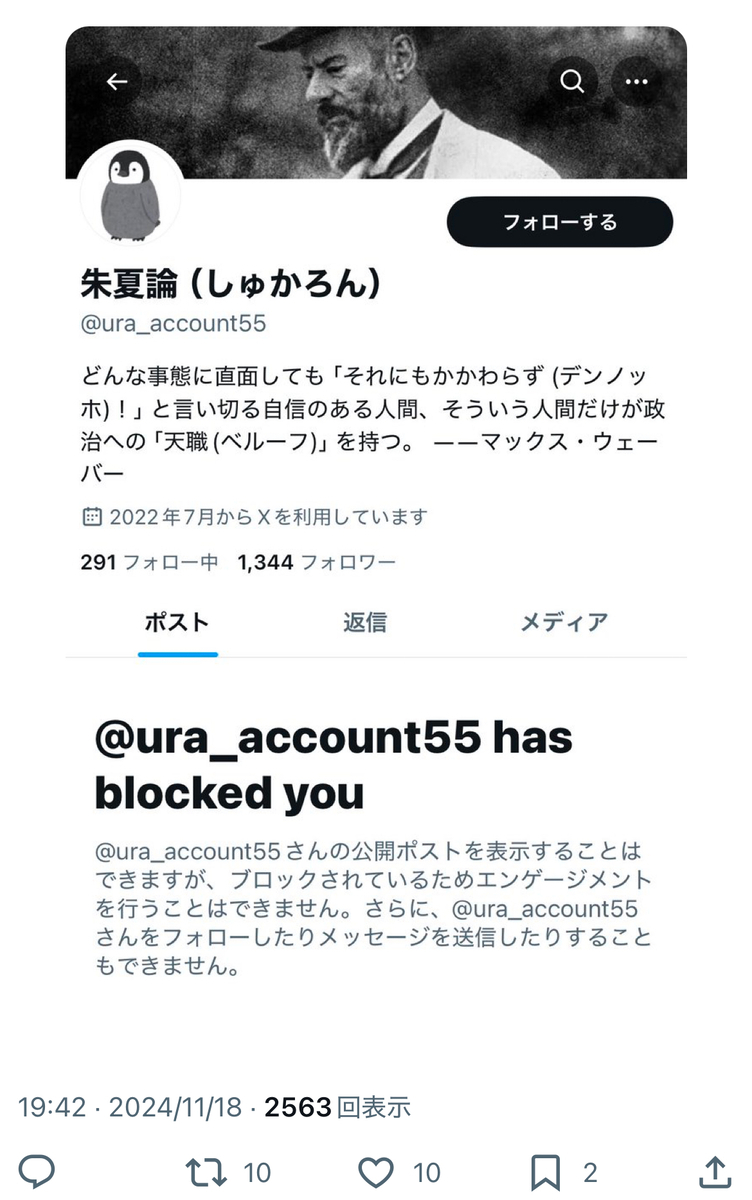The width and height of the screenshot is (752, 1200).
Task: Share this post via share icon
Action: 714,1171
